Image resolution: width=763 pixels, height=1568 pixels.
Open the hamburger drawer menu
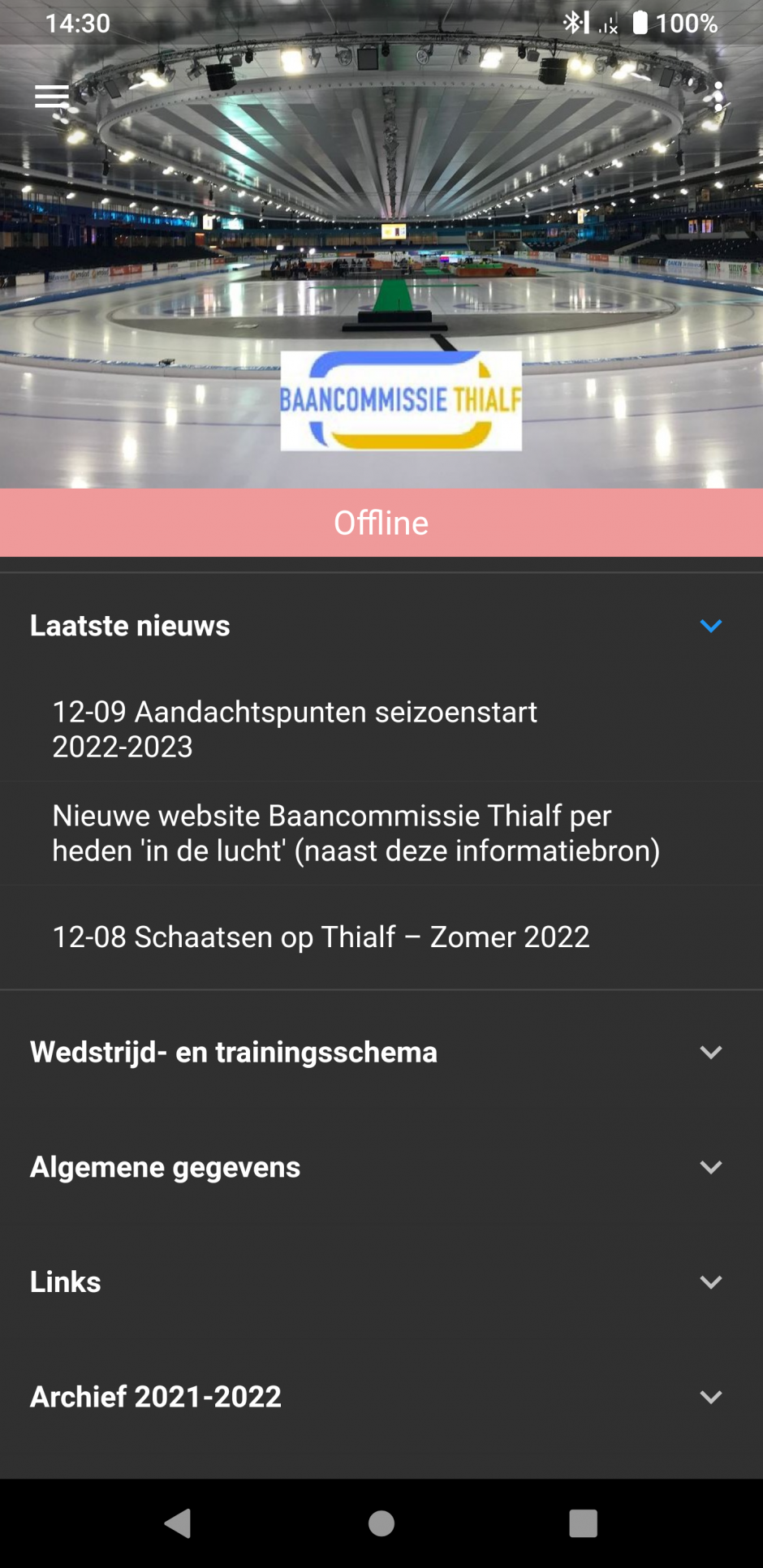(51, 97)
